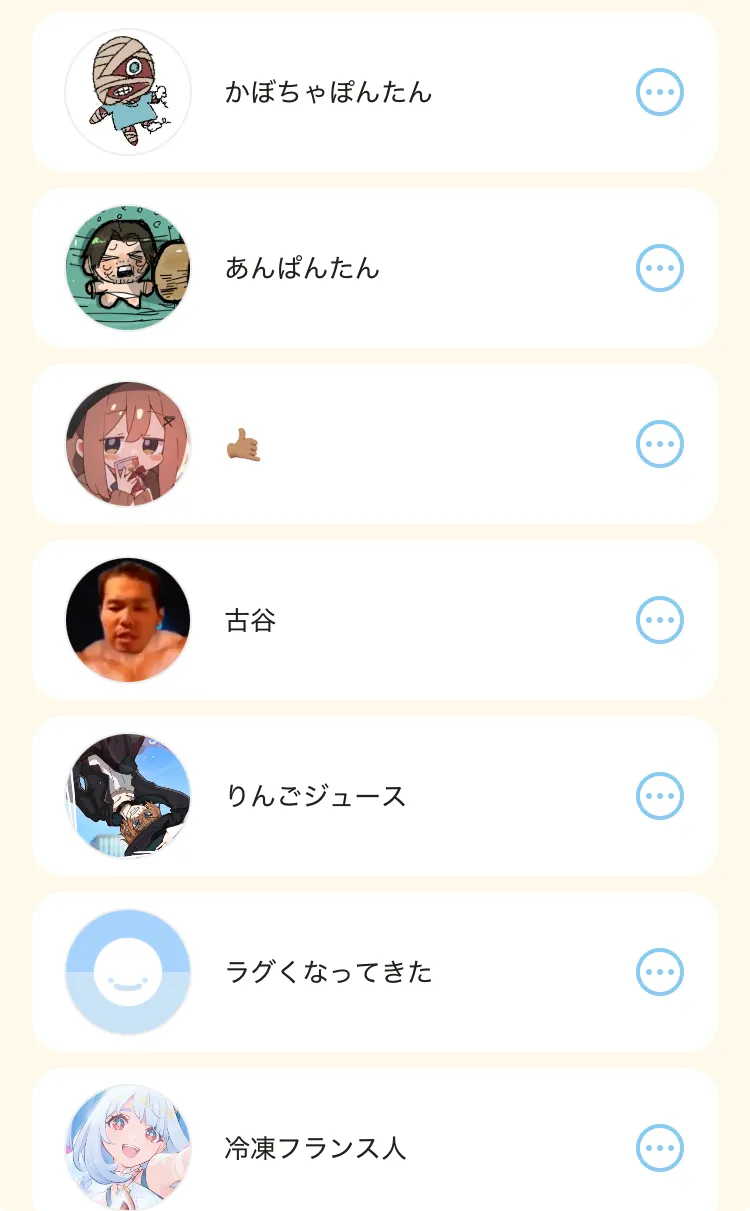Open the りんごジュース user row
This screenshot has width=750, height=1211.
pos(315,796)
